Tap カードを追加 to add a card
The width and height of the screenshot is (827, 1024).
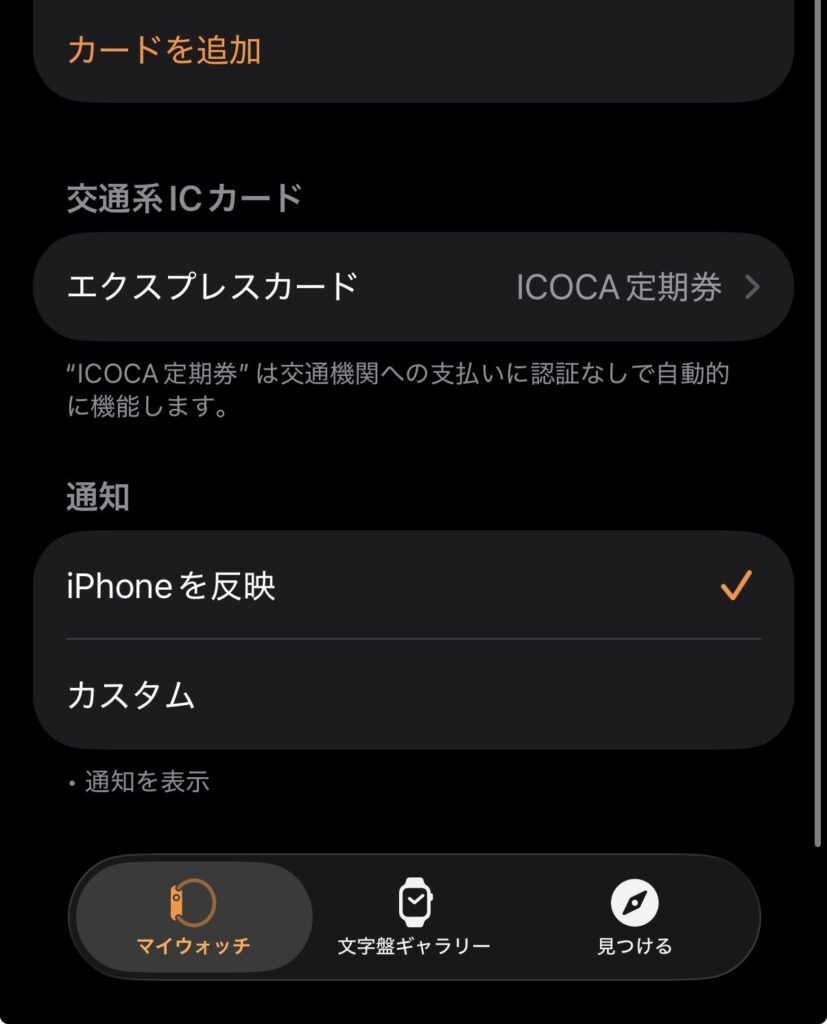point(164,49)
